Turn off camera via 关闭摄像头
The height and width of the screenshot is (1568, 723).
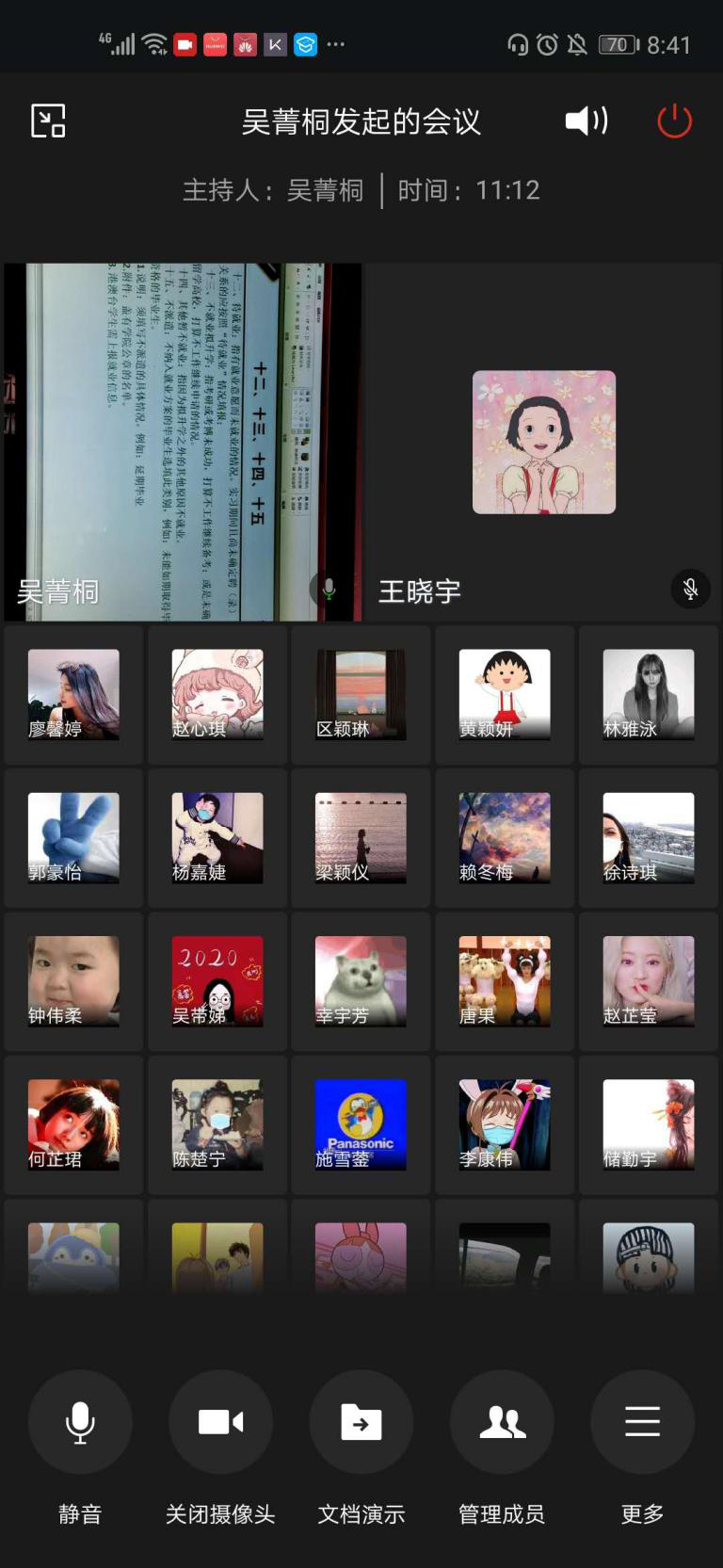tap(220, 1422)
